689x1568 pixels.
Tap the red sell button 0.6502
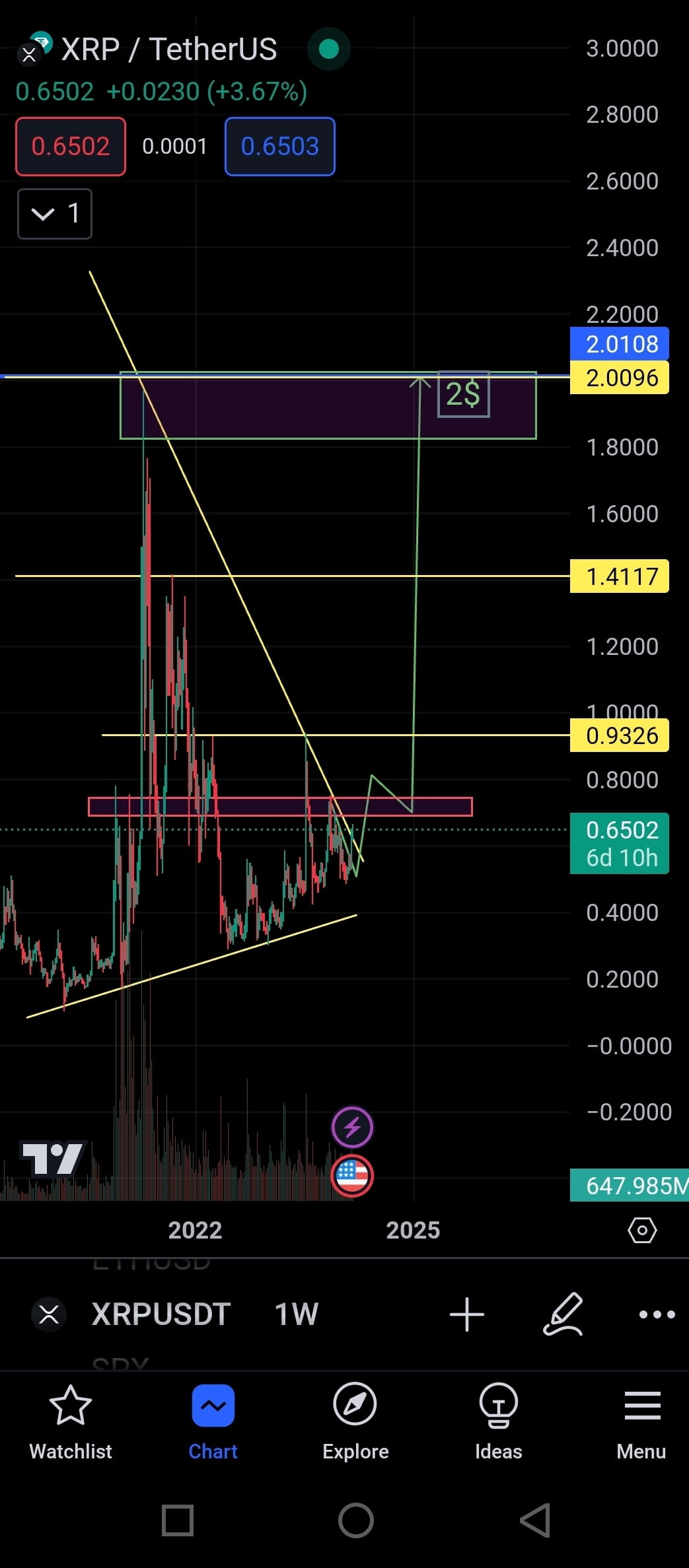70,146
